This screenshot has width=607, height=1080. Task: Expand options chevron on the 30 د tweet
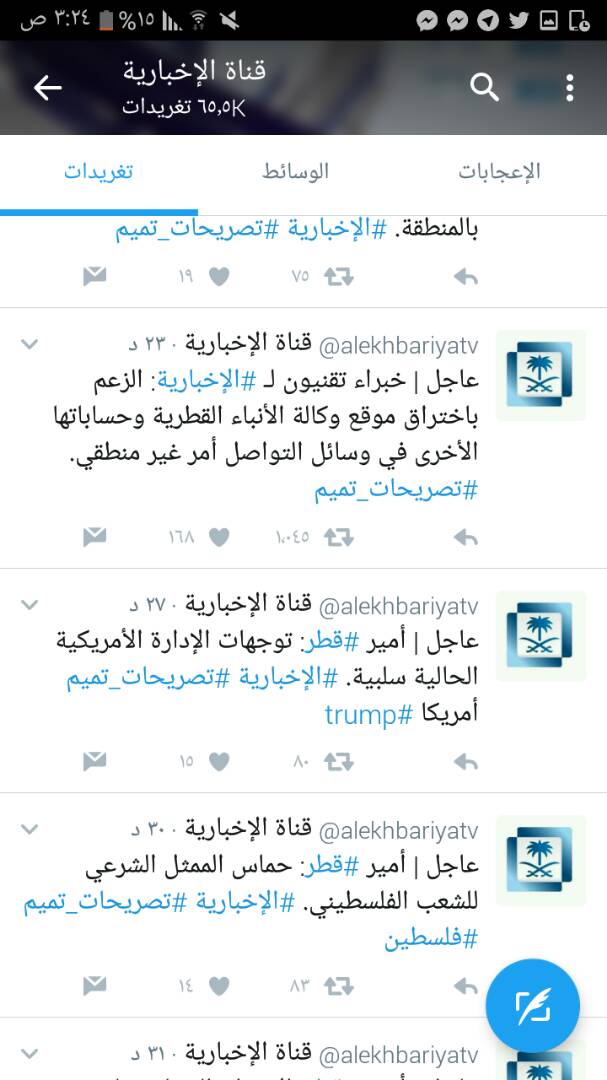pos(29,829)
